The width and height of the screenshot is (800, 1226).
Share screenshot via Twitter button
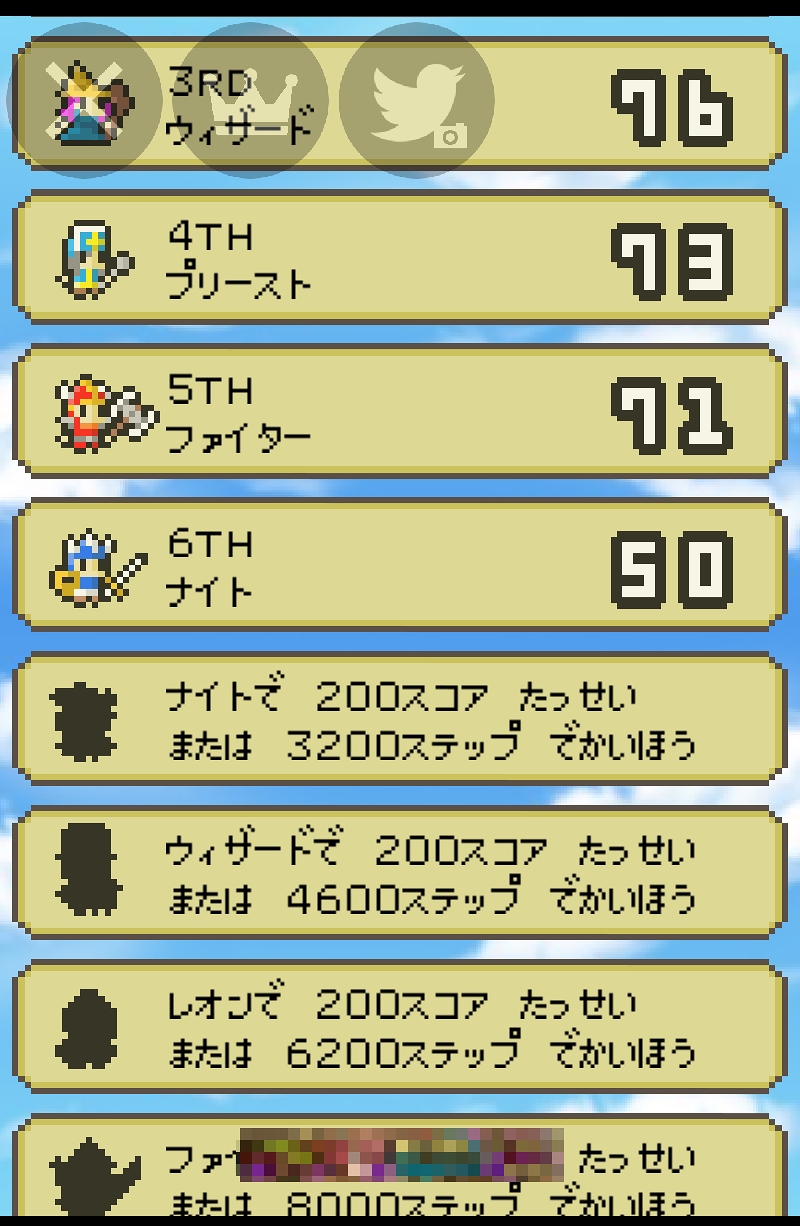pyautogui.click(x=417, y=100)
